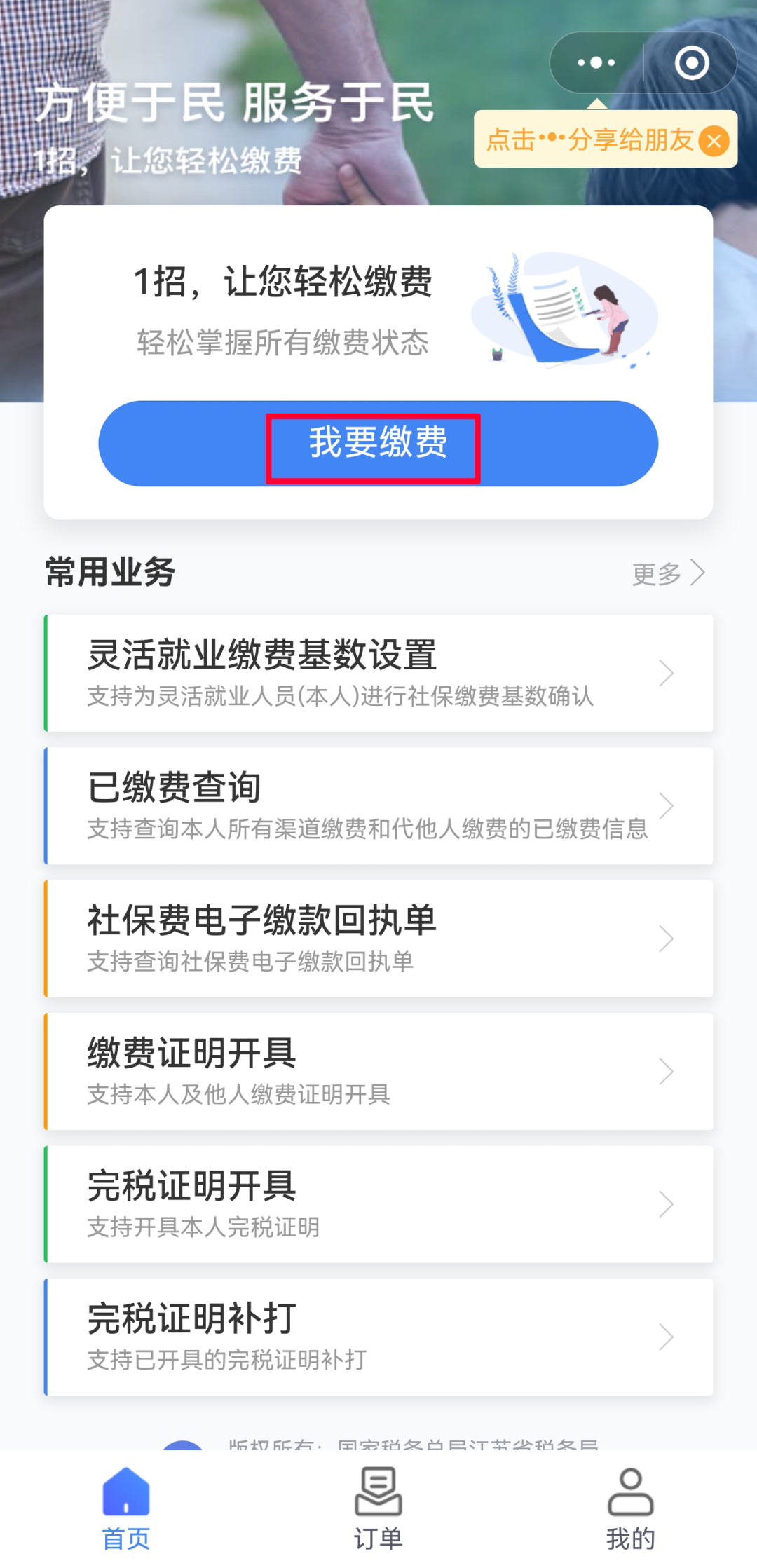Select 缴费证明开具
The width and height of the screenshot is (757, 1568).
point(378,1071)
